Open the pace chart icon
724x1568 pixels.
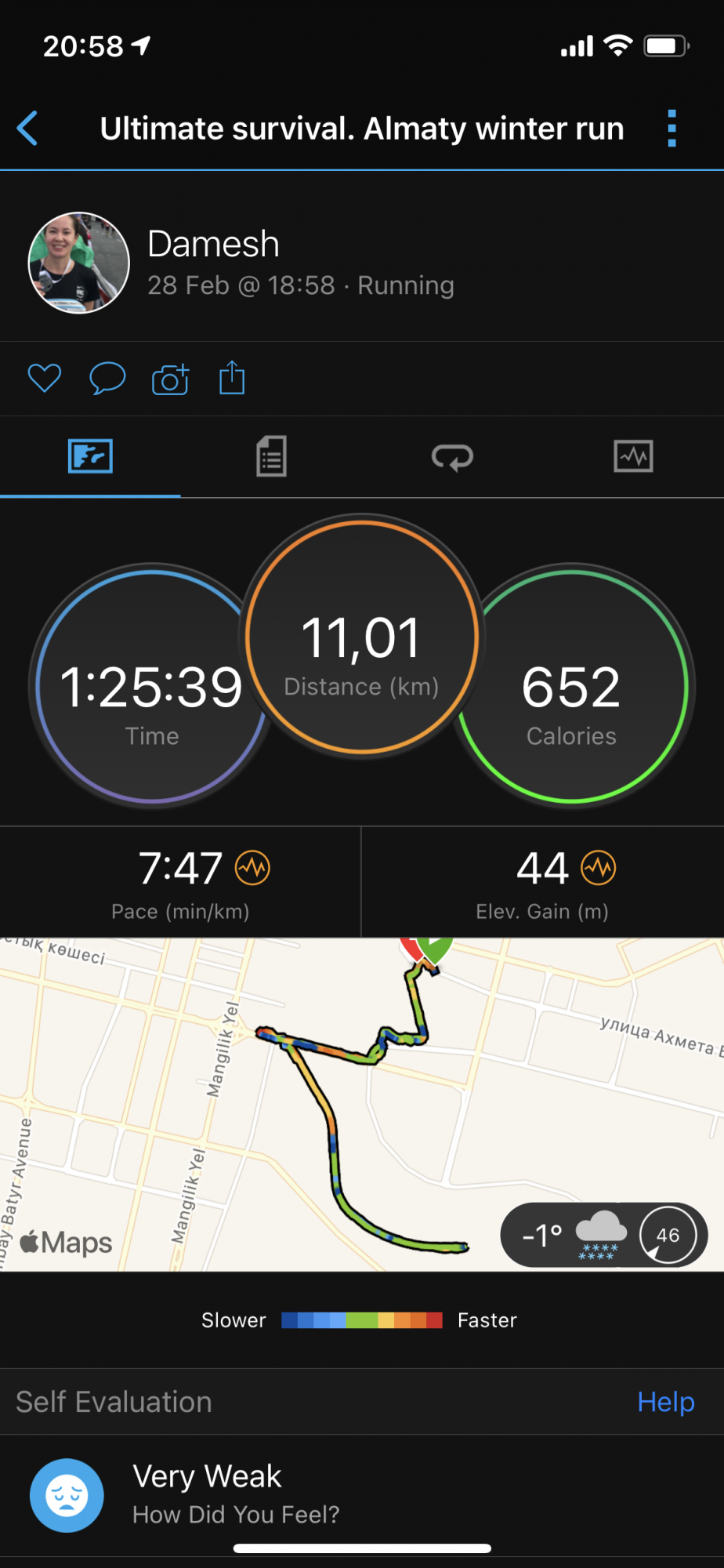253,868
